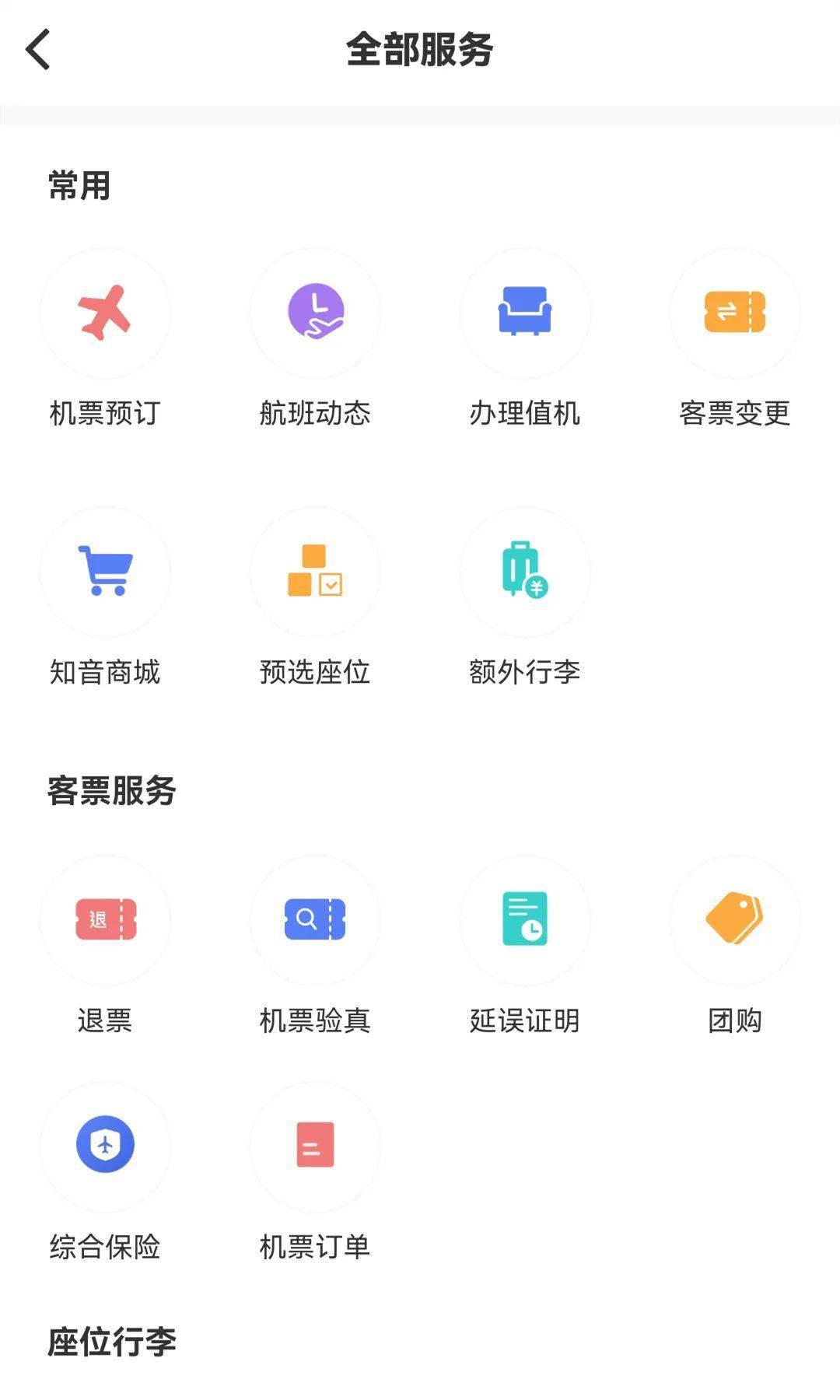Open the 机票预订 service by its label
The height and width of the screenshot is (1400, 840).
point(107,415)
